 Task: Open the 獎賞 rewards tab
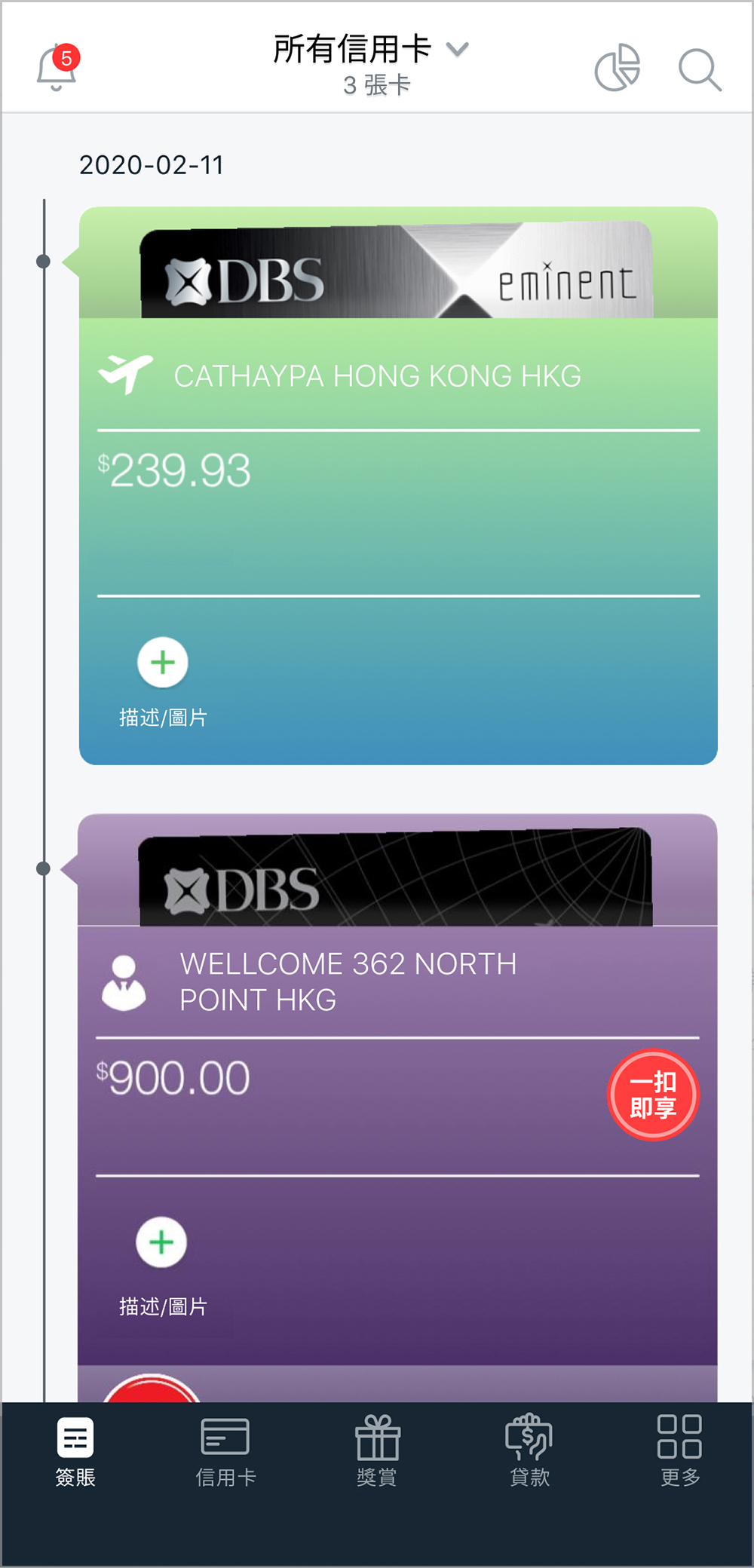pos(377,1452)
